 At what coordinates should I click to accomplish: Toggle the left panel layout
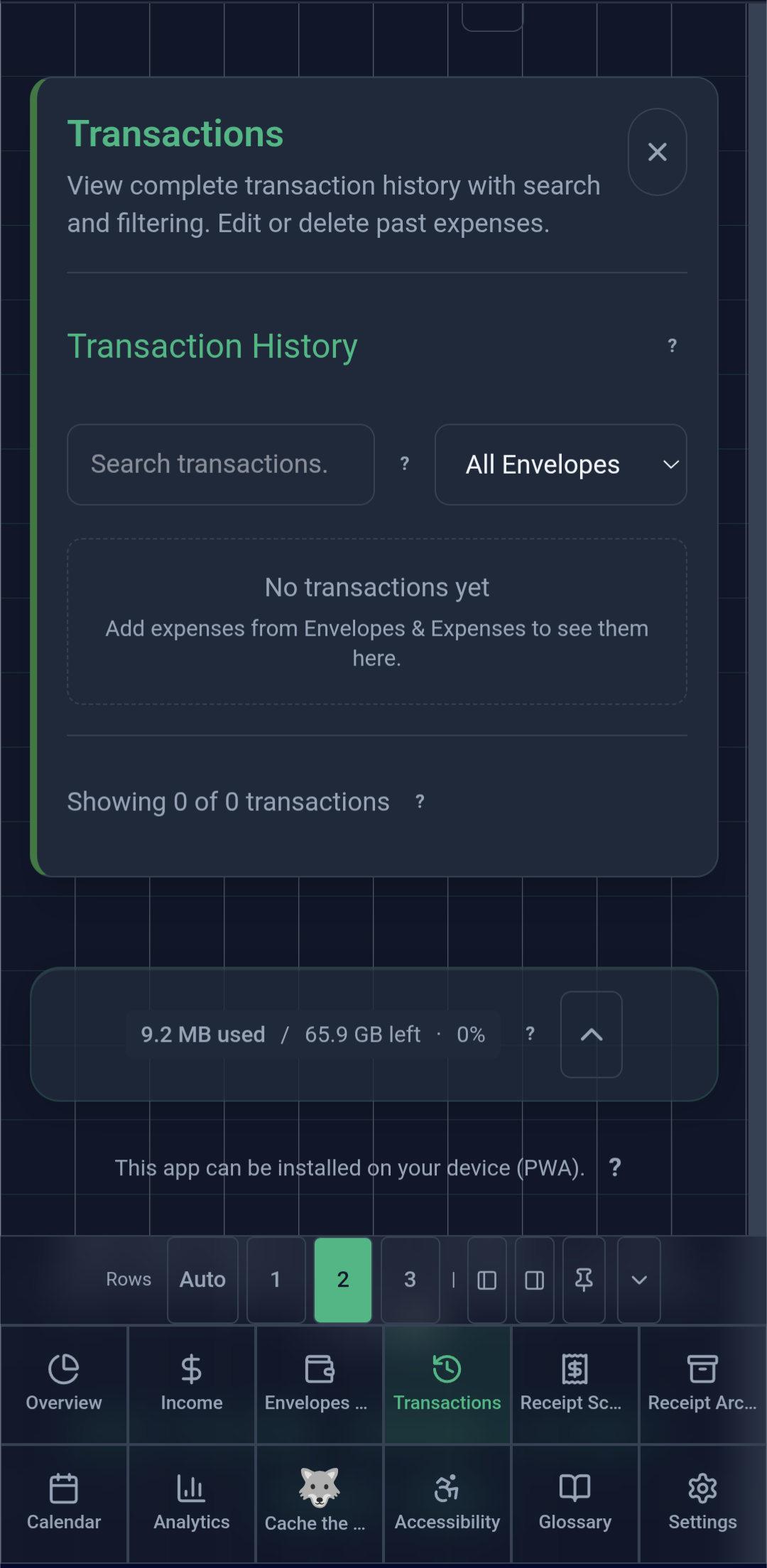[x=487, y=1280]
